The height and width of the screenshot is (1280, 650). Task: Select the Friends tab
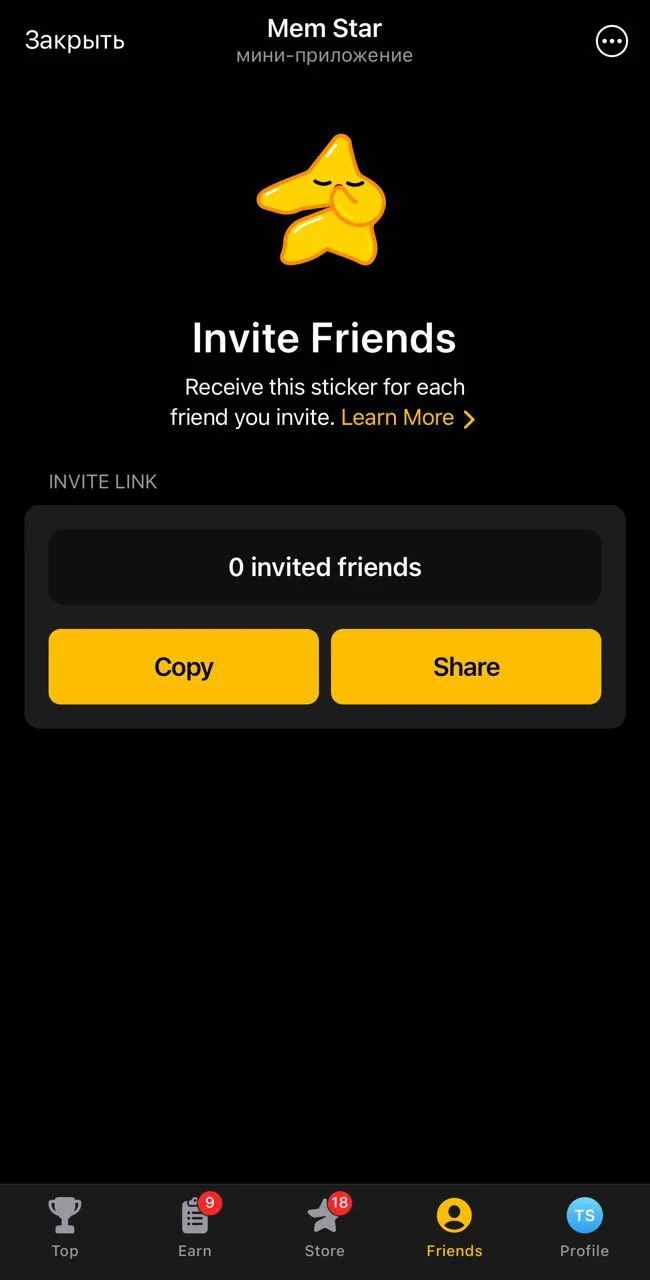(454, 1228)
